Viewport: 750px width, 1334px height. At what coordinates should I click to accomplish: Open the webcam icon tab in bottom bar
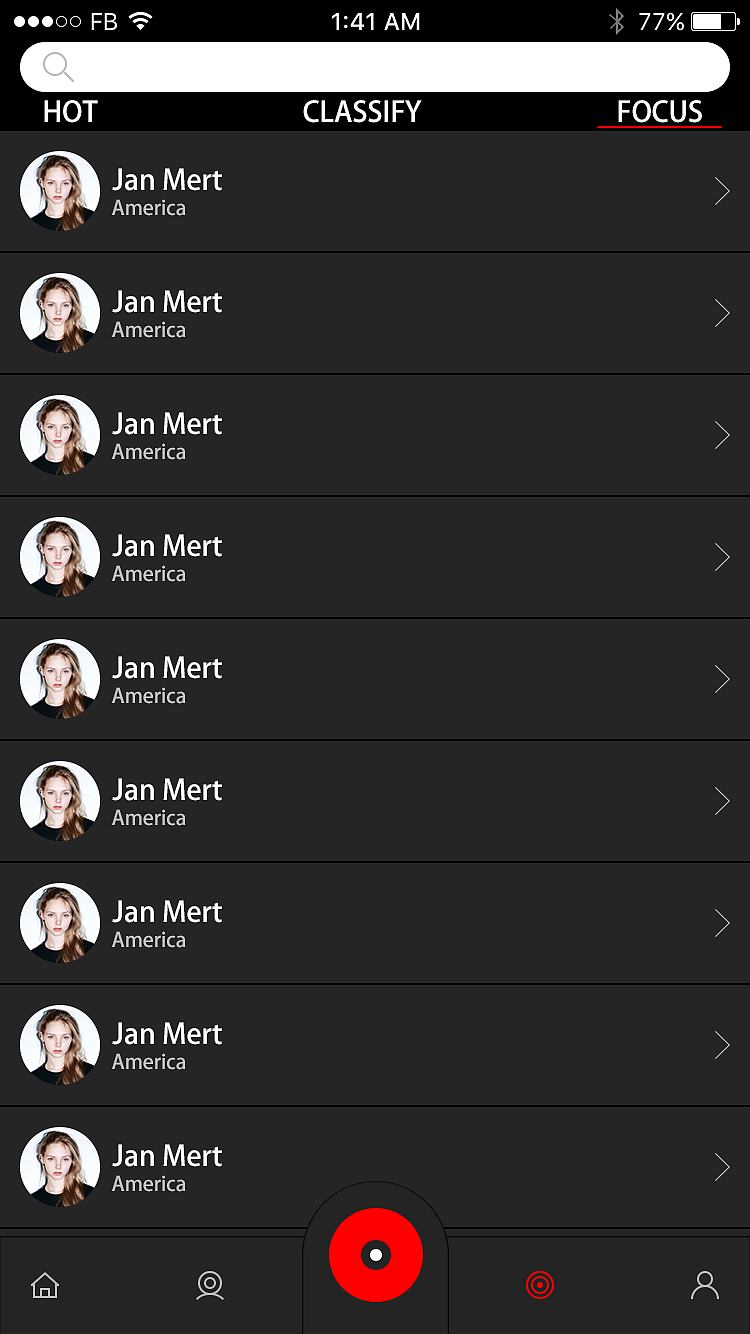pyautogui.click(x=210, y=1285)
